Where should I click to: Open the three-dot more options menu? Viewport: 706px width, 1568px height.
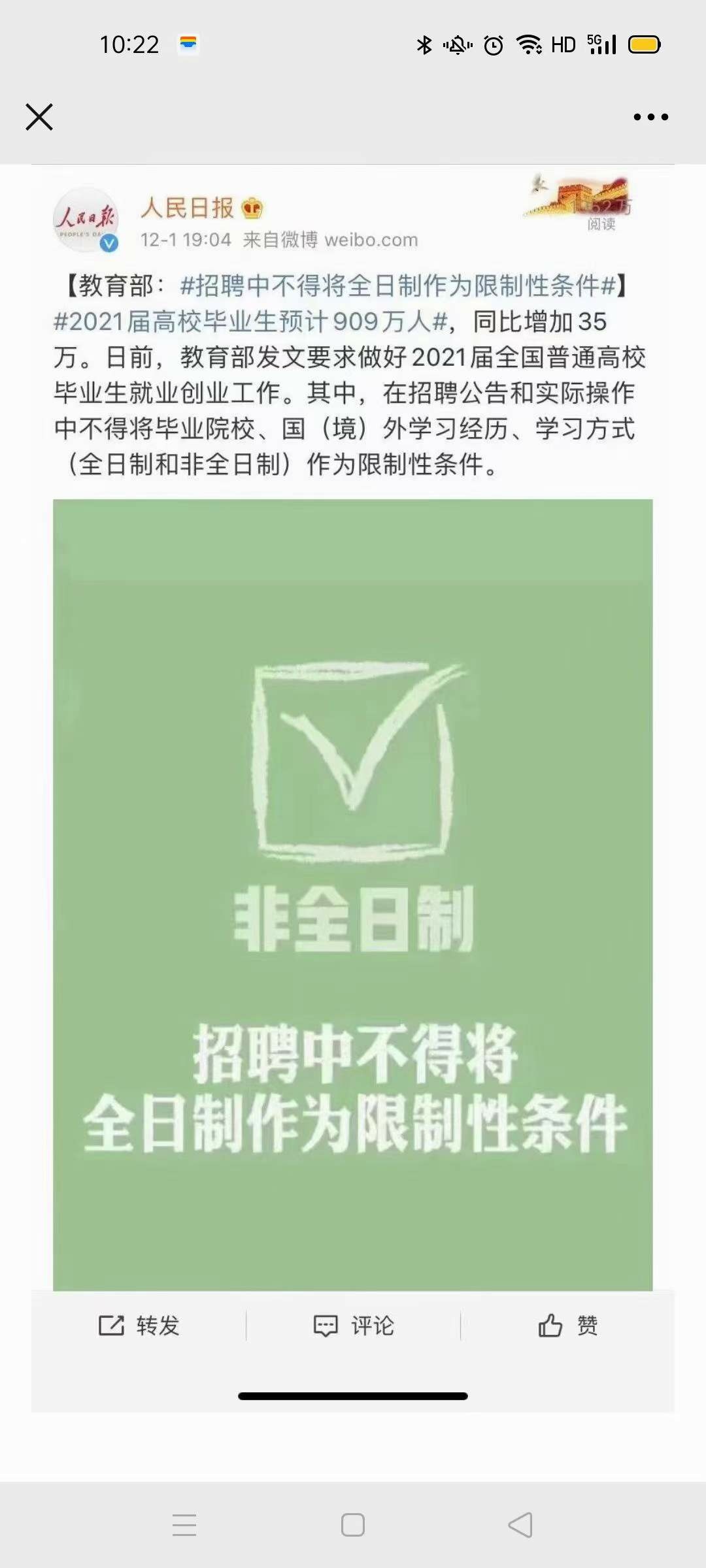tap(650, 118)
